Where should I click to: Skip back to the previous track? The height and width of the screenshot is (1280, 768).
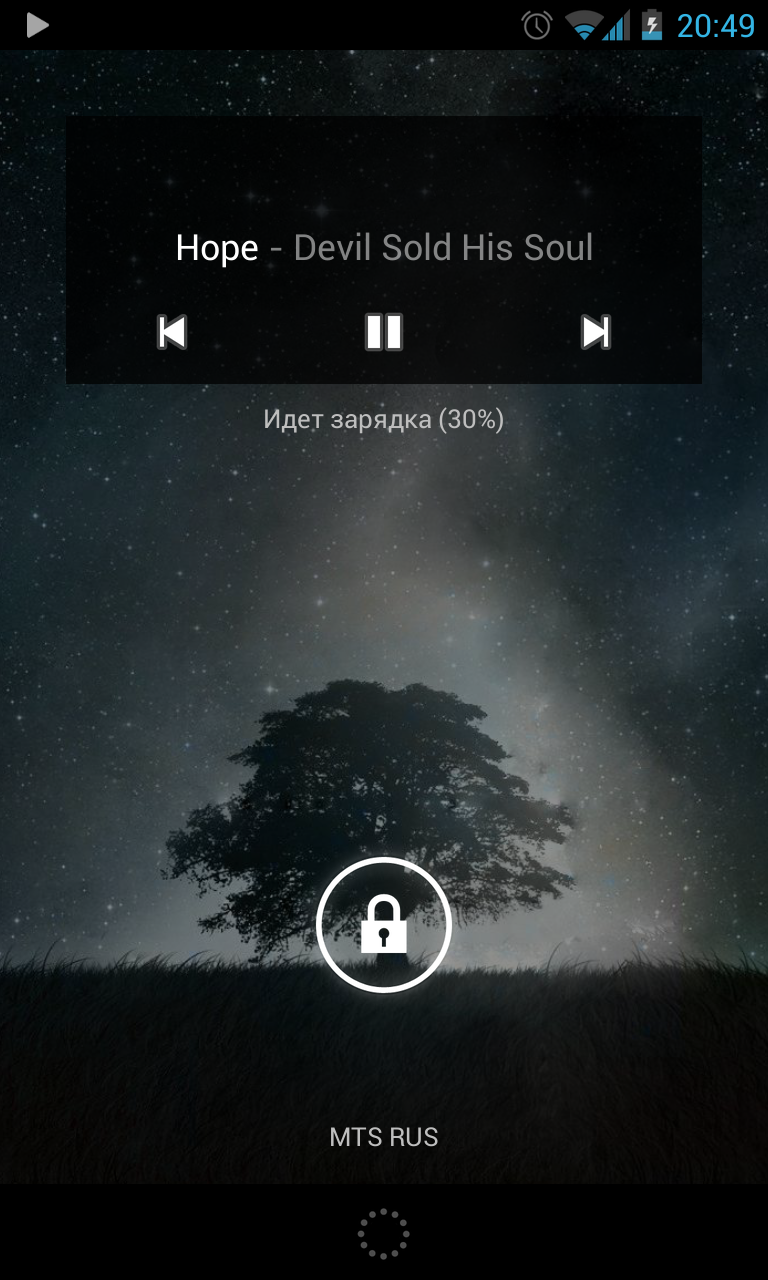click(172, 331)
